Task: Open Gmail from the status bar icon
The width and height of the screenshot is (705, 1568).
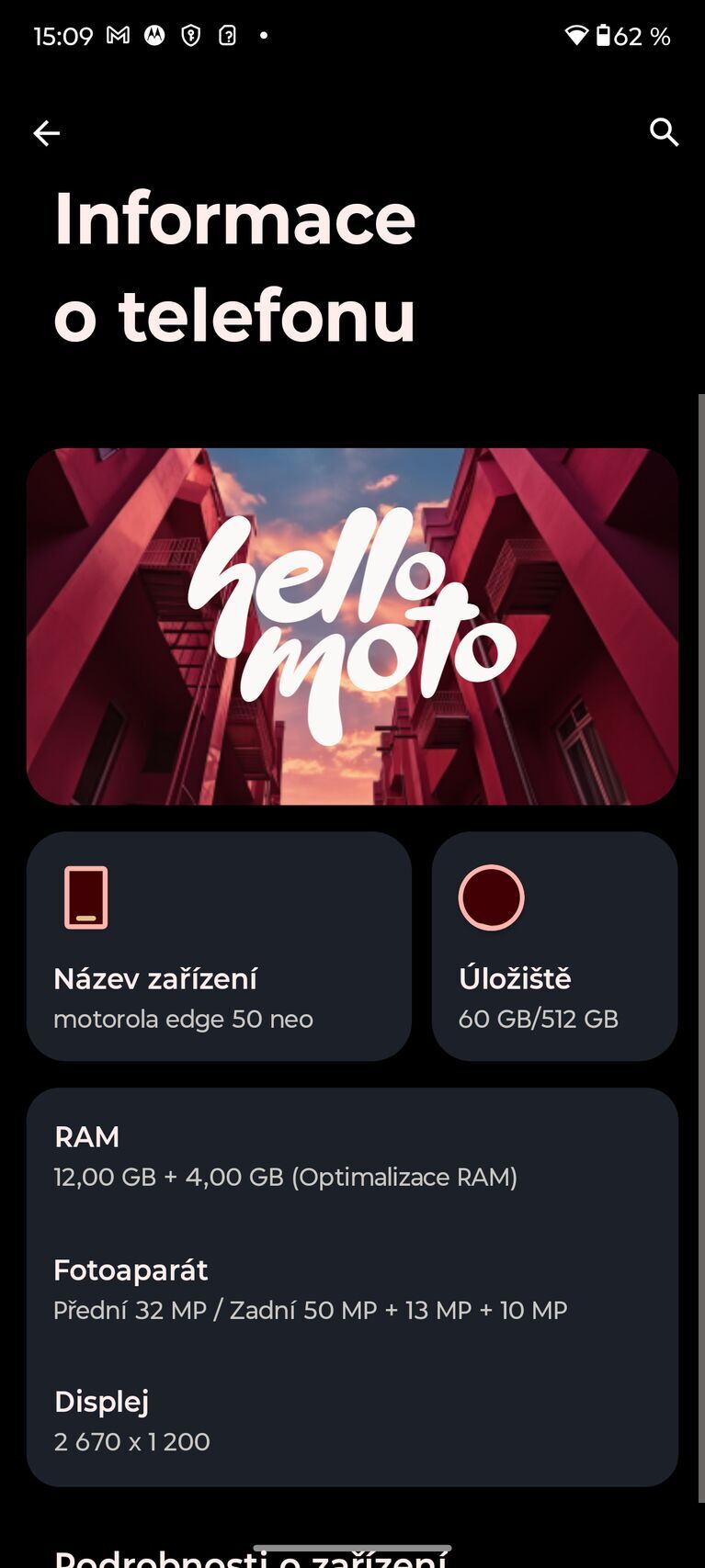Action: [118, 35]
